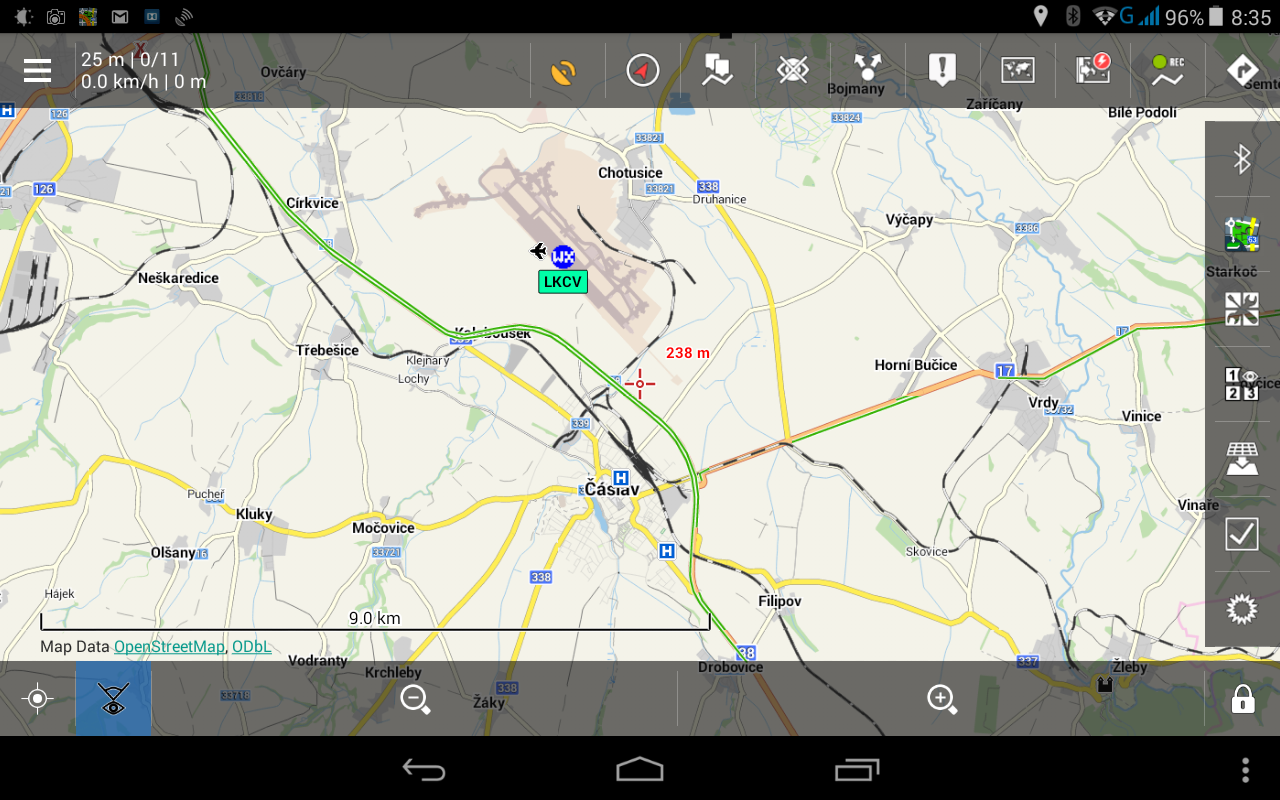Open the GPS satellite status

[x=565, y=71]
